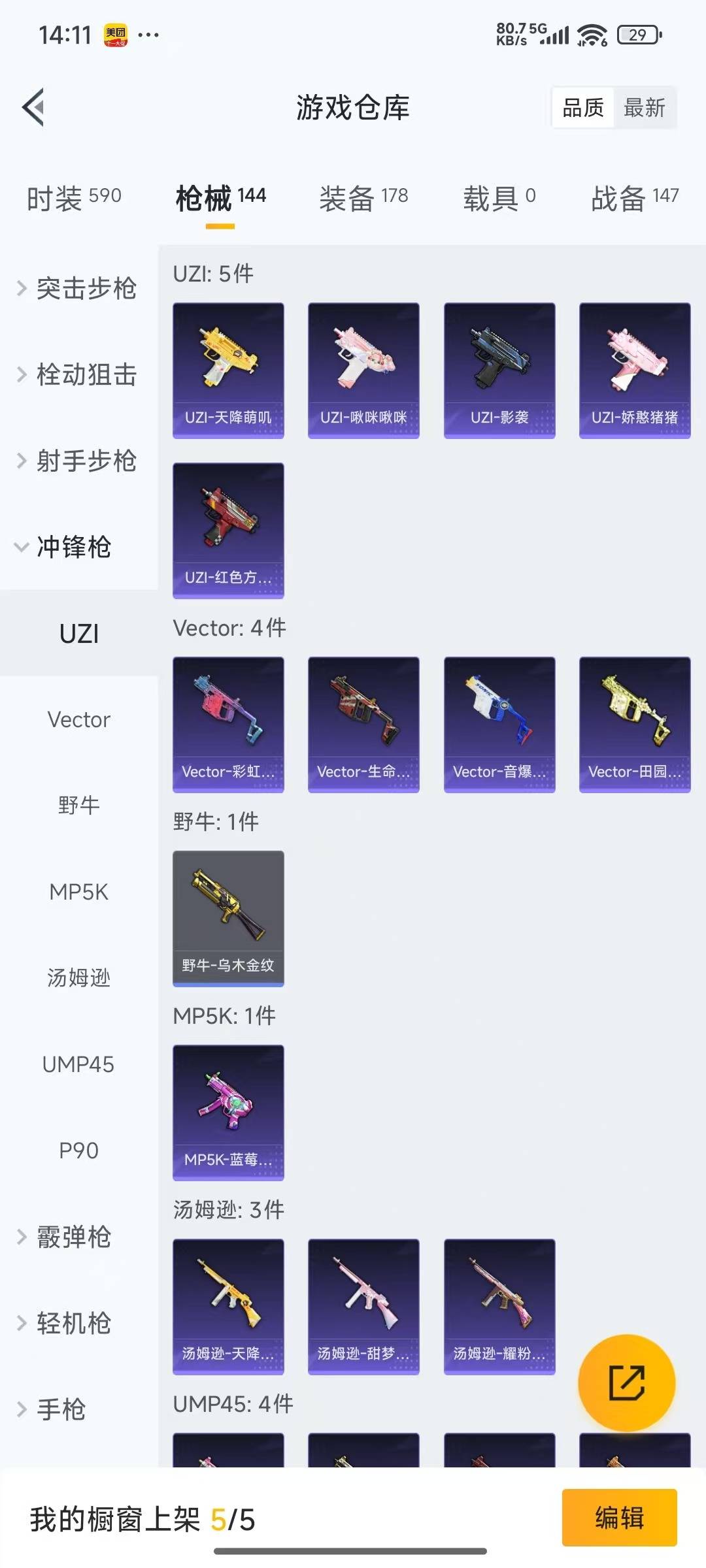This screenshot has height=1568, width=706.
Task: Open the UZI-天降萌叽 skin
Action: [x=228, y=370]
